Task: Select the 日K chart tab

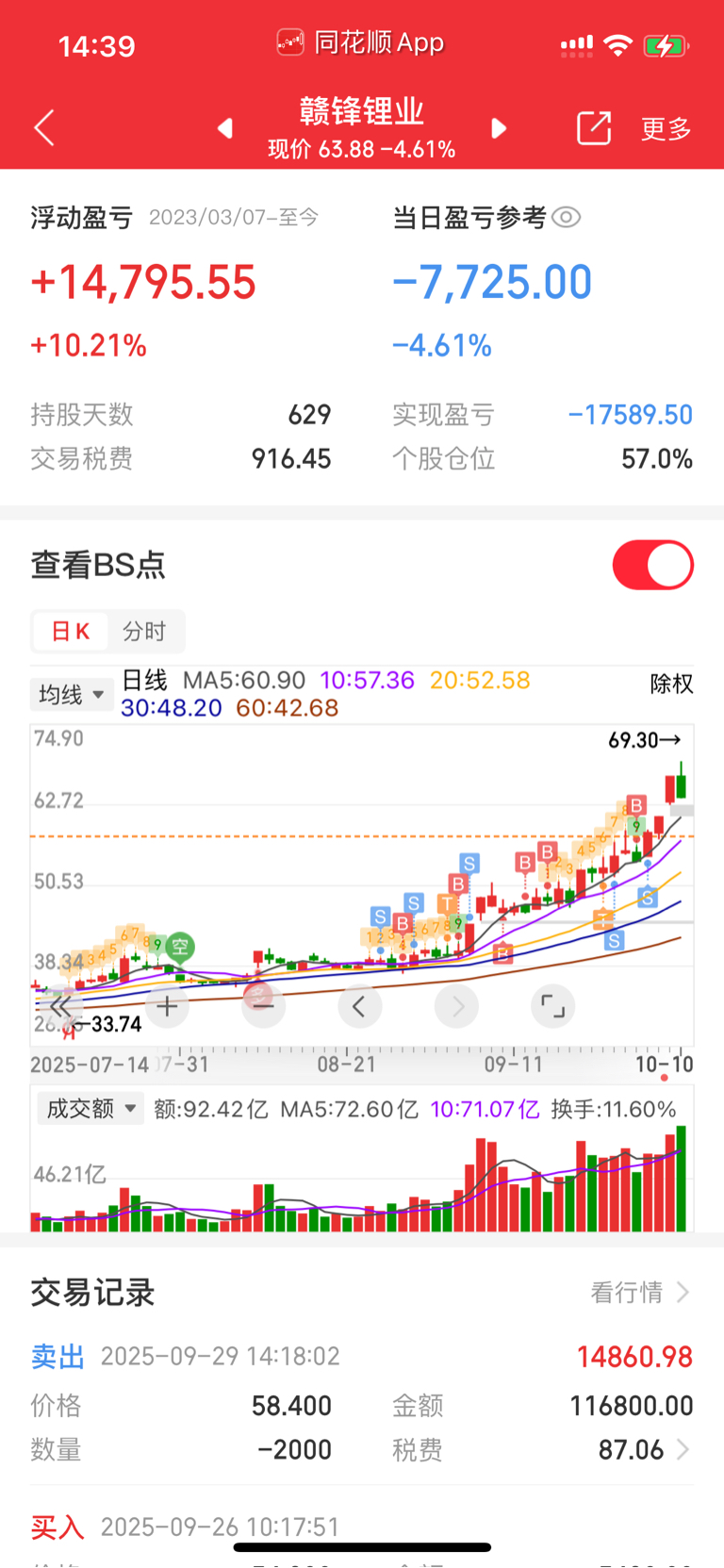Action: click(x=71, y=631)
